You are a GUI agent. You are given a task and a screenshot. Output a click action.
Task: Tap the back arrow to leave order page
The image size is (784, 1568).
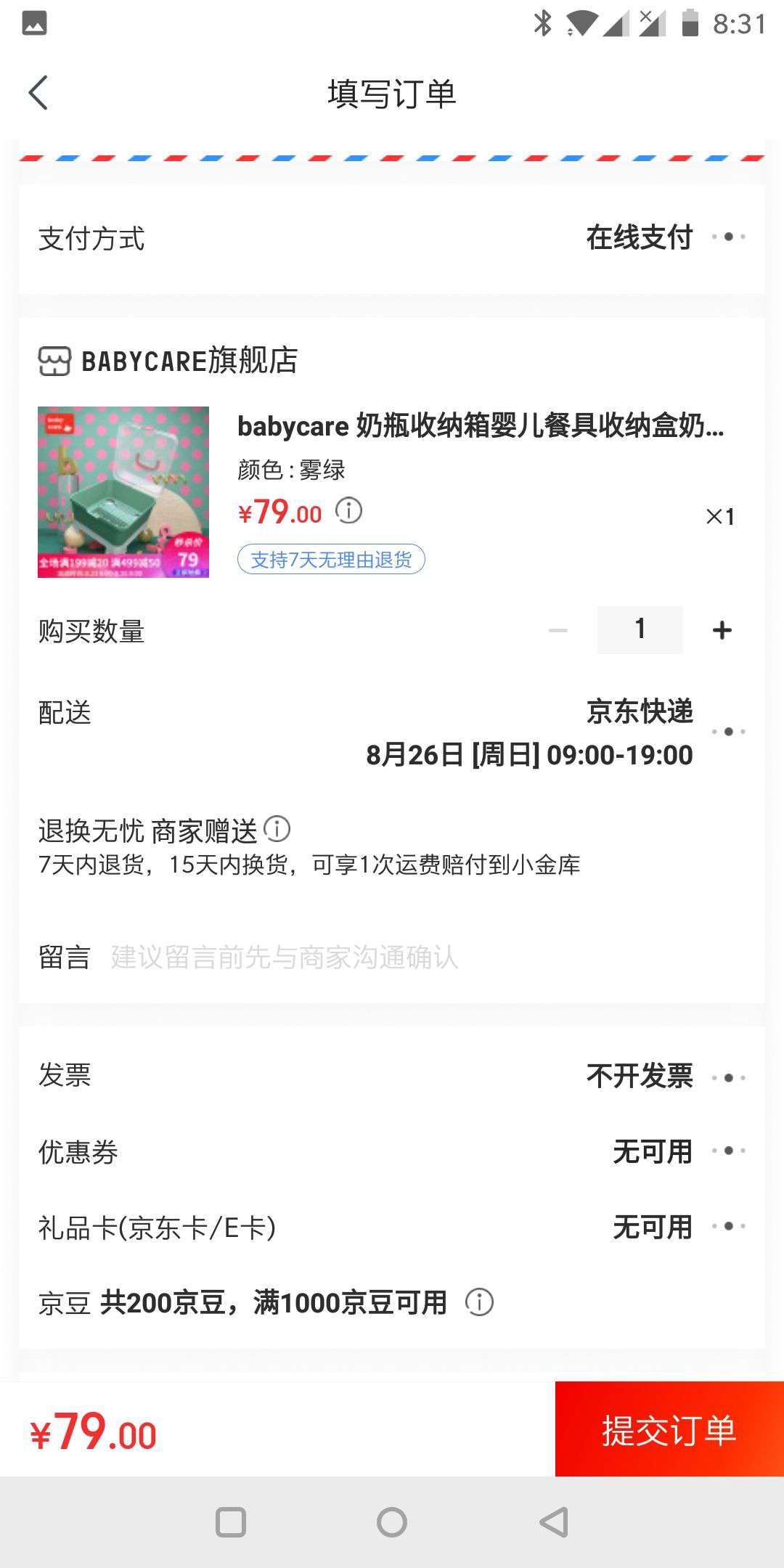38,93
